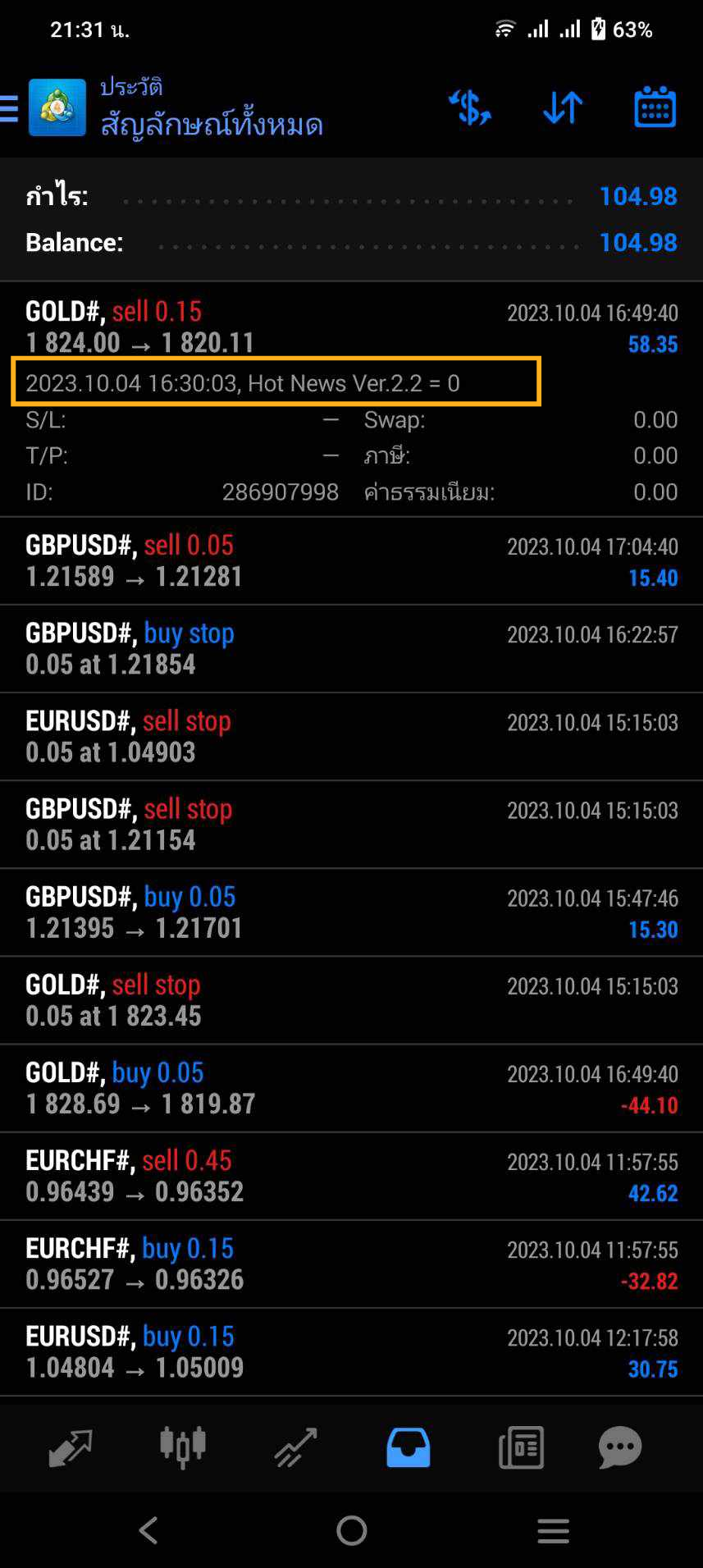Expand the GBPUSD# buy 0.05 trade
Image resolution: width=703 pixels, height=1568 pixels.
coord(351,912)
